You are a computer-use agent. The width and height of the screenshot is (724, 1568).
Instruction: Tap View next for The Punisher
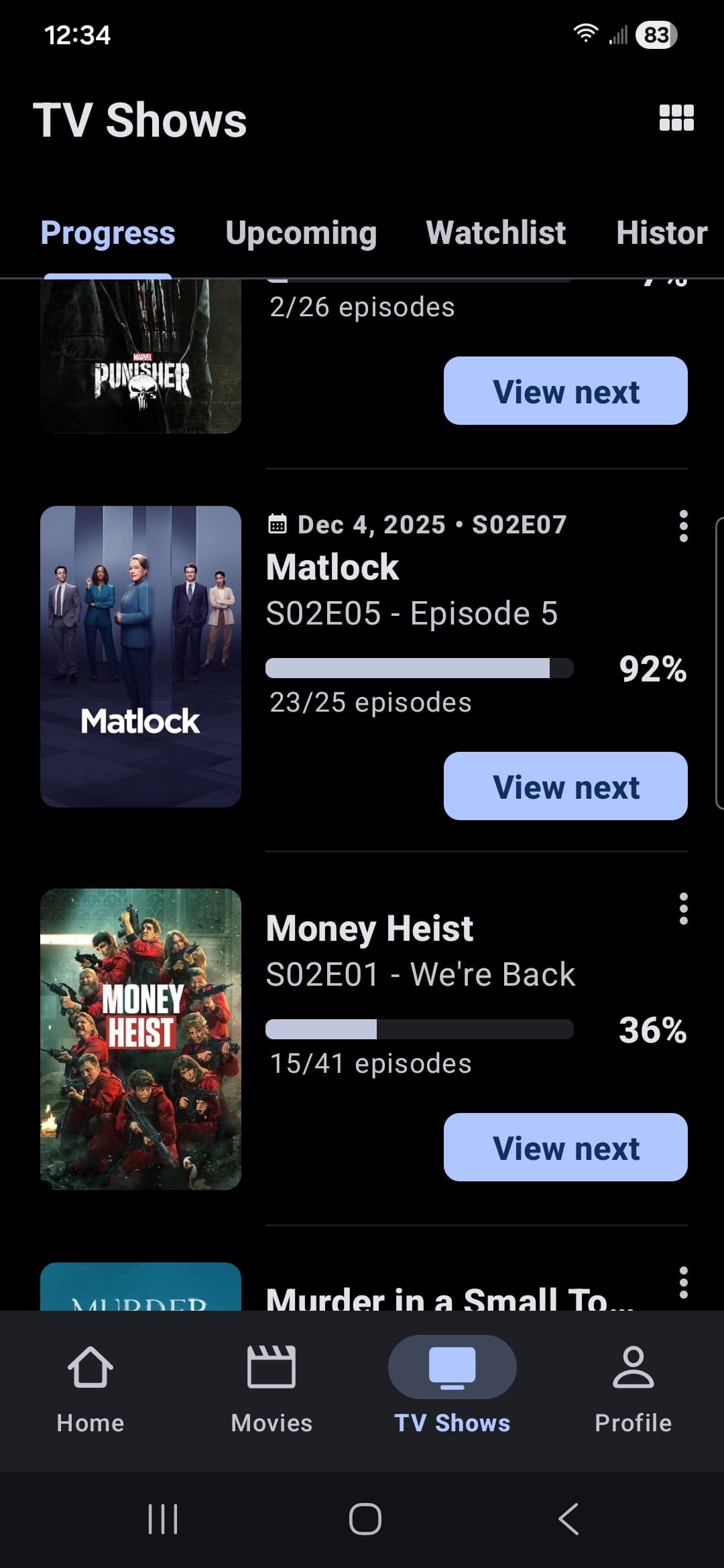pos(565,391)
